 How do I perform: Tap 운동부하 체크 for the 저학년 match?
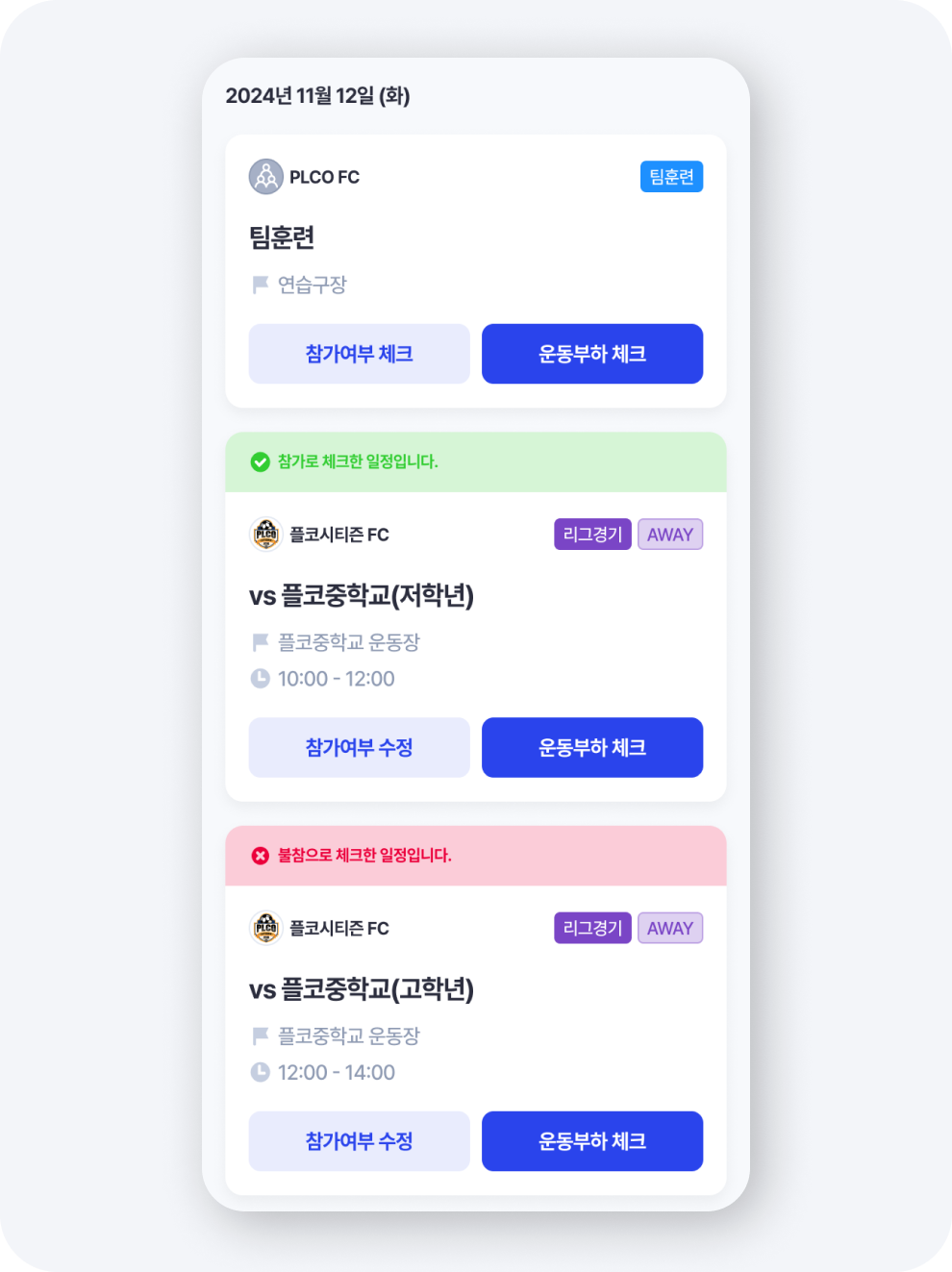[x=591, y=747]
